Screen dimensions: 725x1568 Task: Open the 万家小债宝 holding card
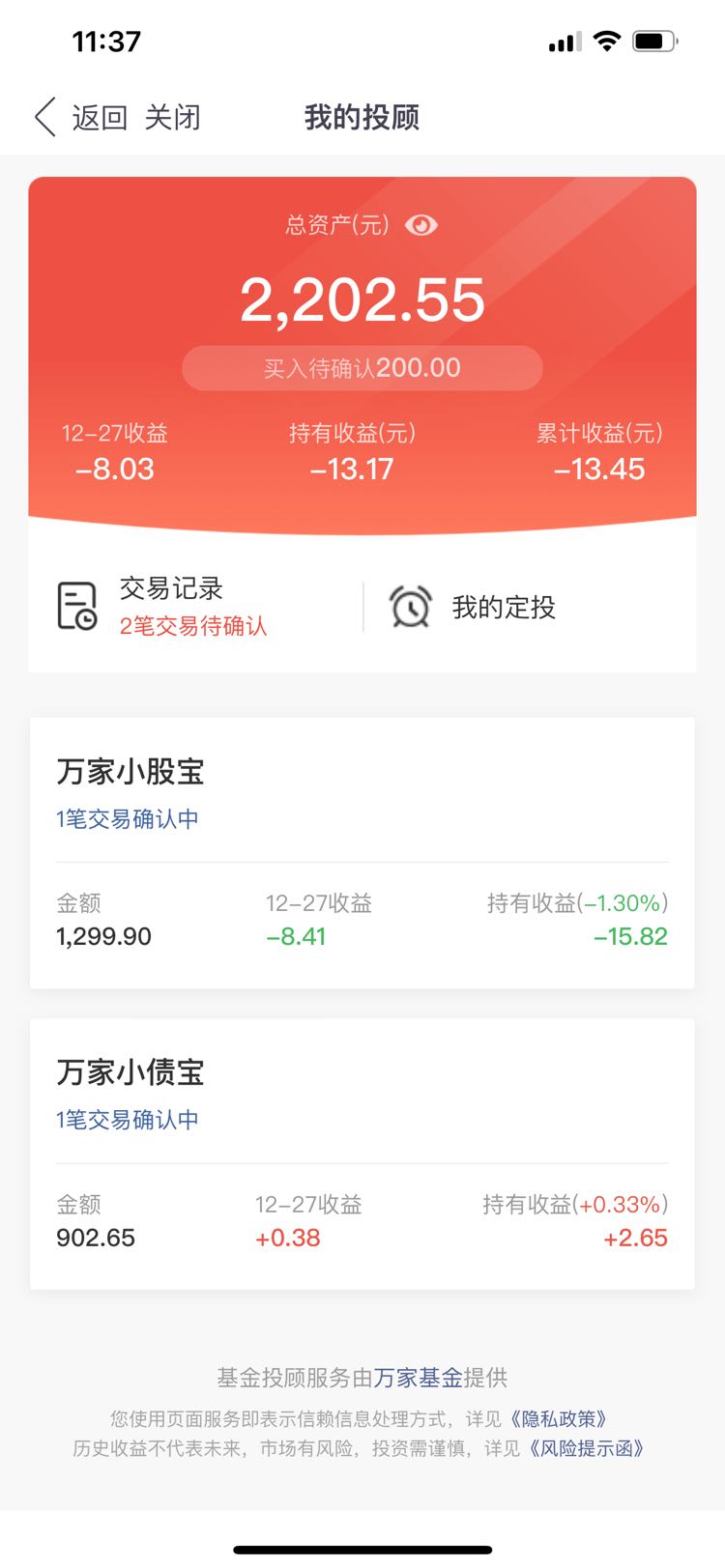[362, 1154]
